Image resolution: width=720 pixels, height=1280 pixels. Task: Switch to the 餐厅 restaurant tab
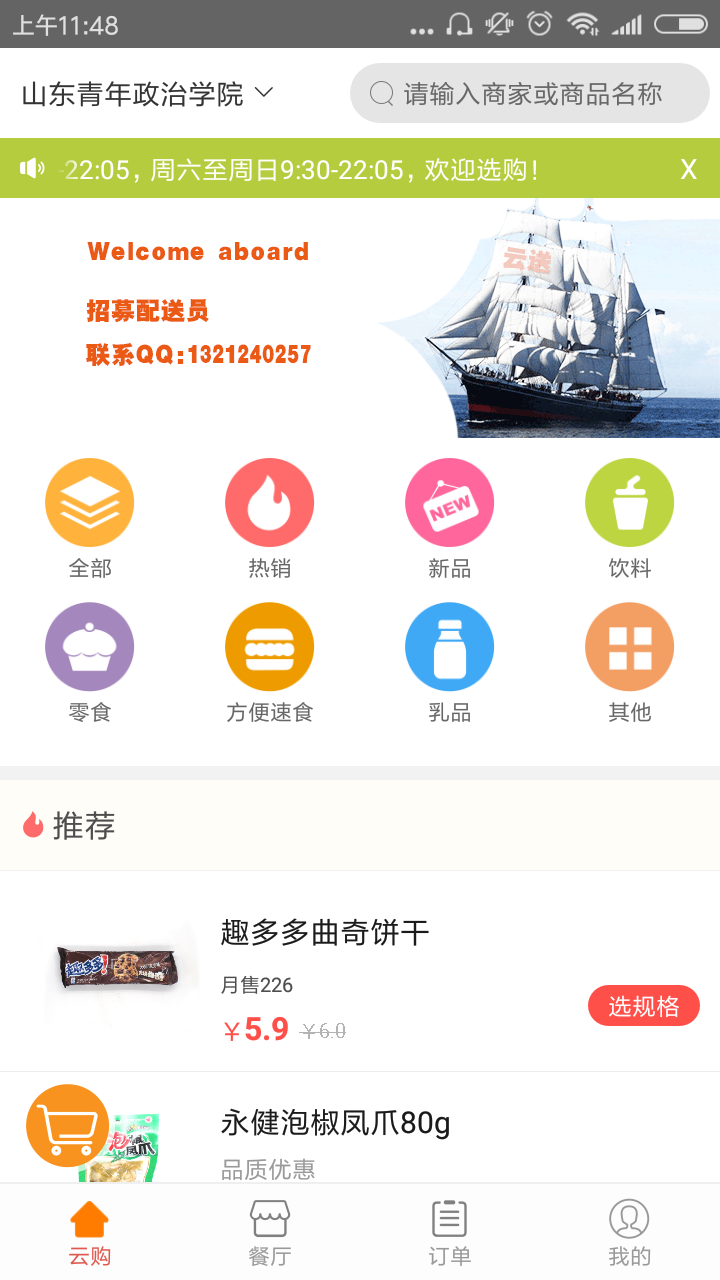pyautogui.click(x=269, y=1230)
